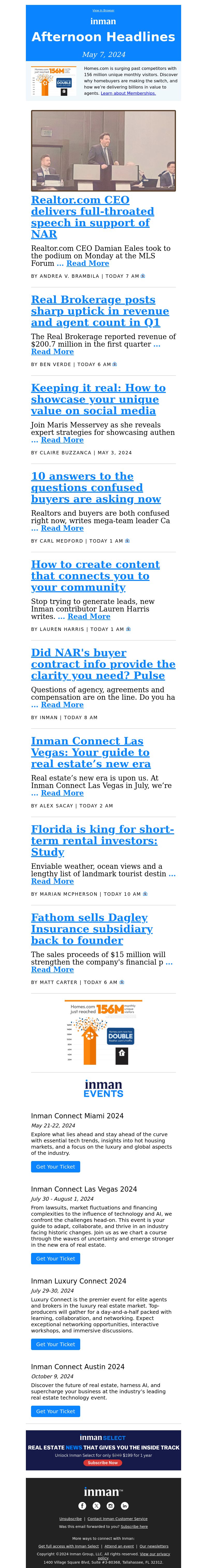Tap Subscribe Now for Inman Select
The height and width of the screenshot is (1568, 207).
[x=103, y=1463]
